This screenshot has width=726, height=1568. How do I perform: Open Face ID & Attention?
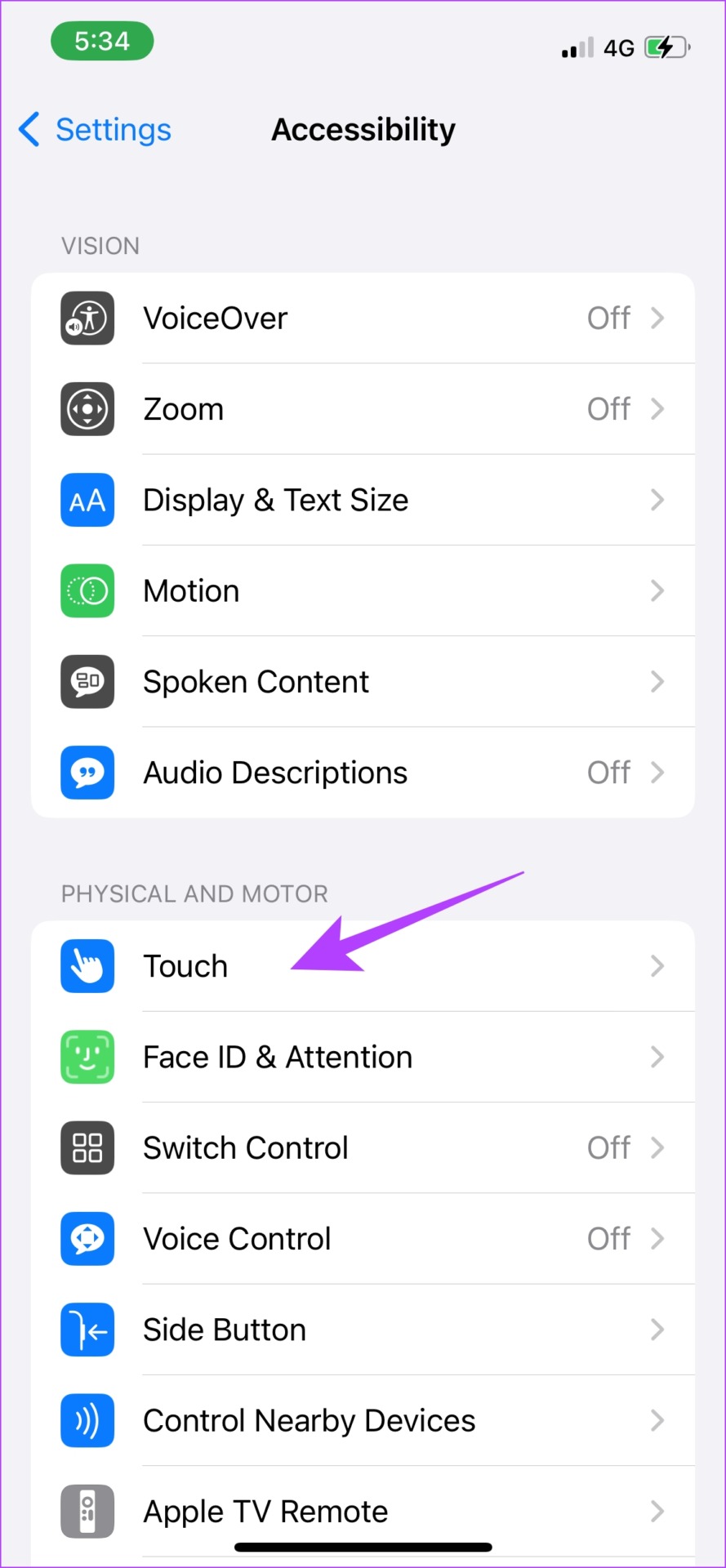click(x=363, y=1057)
